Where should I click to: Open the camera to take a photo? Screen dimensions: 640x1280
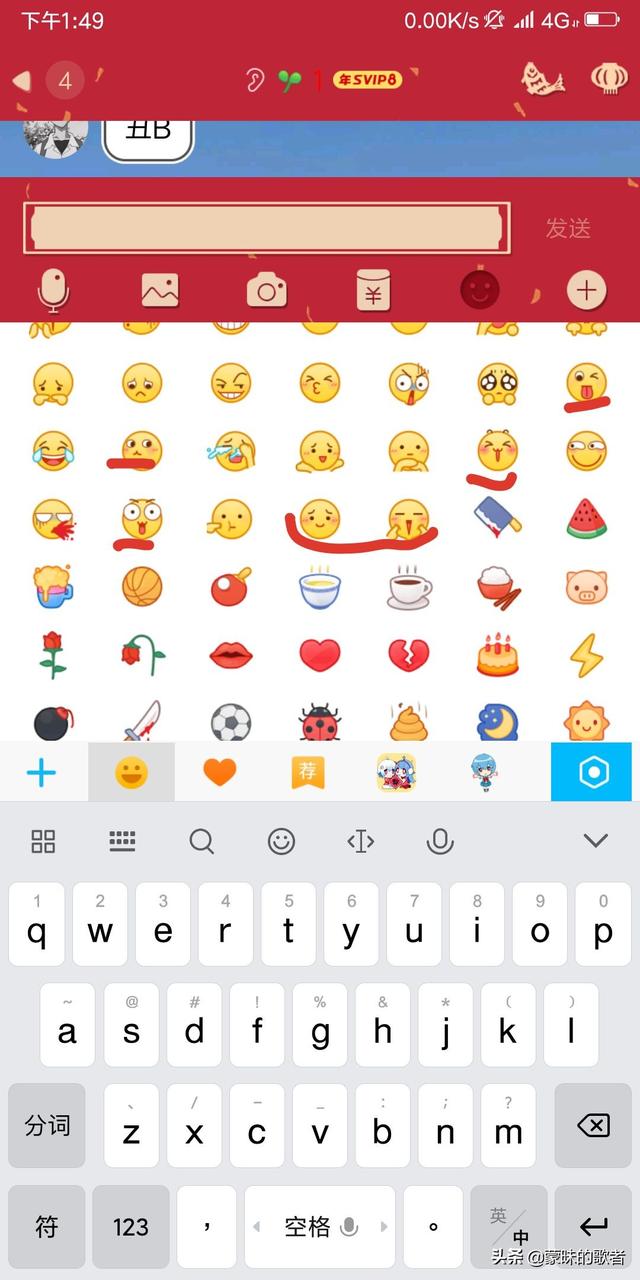pos(267,291)
